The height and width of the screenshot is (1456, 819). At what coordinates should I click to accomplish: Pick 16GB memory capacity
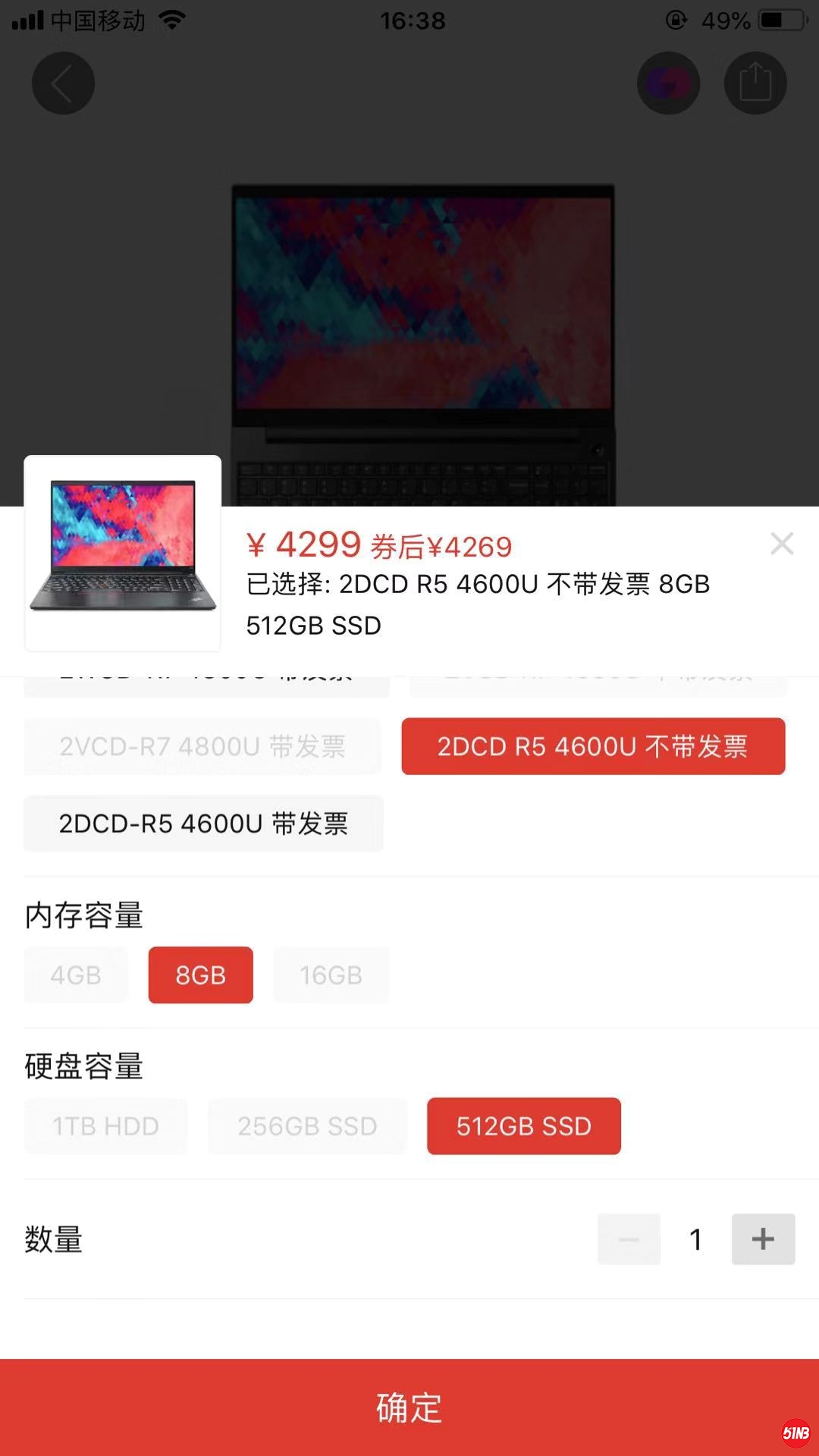(331, 975)
